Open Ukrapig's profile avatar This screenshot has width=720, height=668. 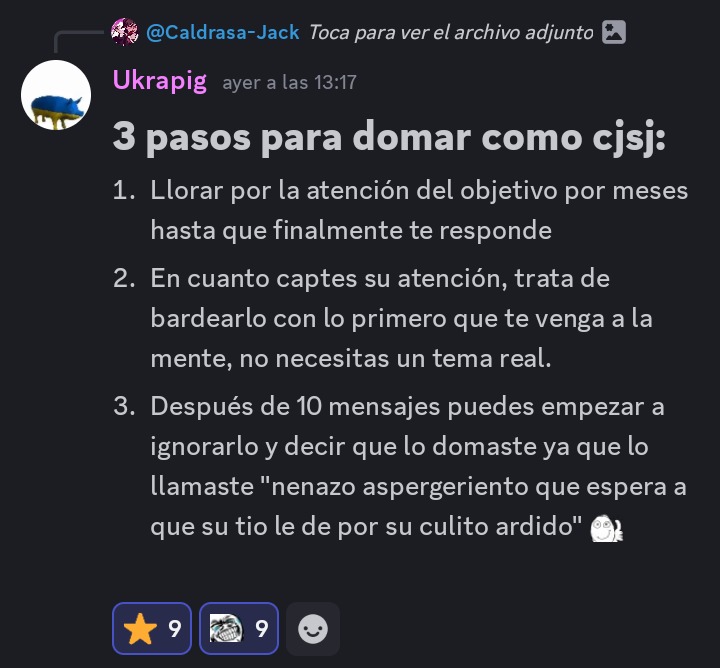pyautogui.click(x=57, y=95)
